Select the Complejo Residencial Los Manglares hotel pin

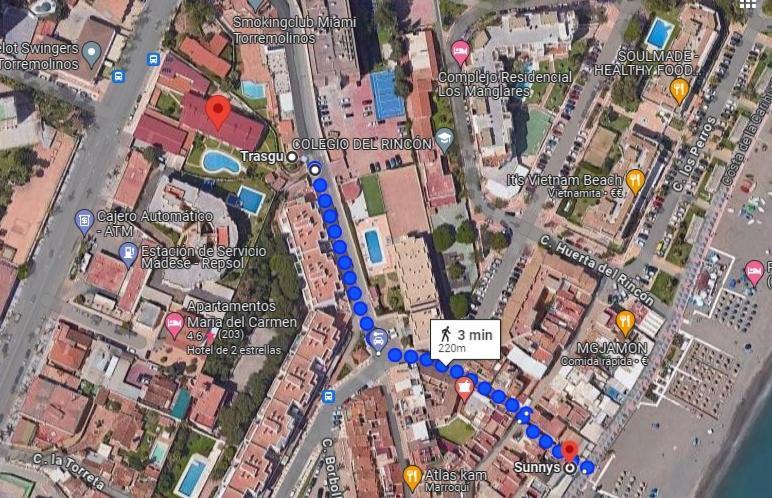pyautogui.click(x=460, y=51)
